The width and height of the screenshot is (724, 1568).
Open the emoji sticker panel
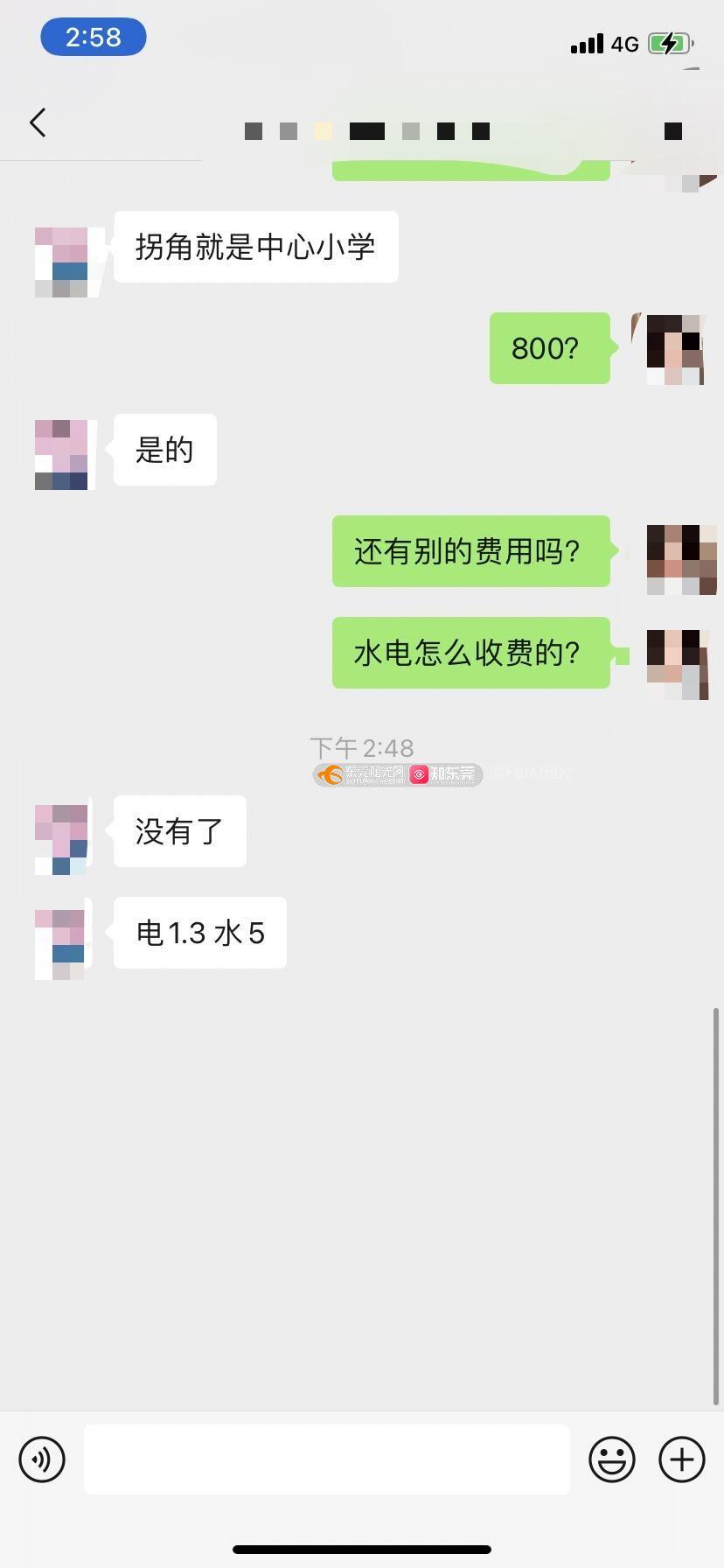[611, 1459]
